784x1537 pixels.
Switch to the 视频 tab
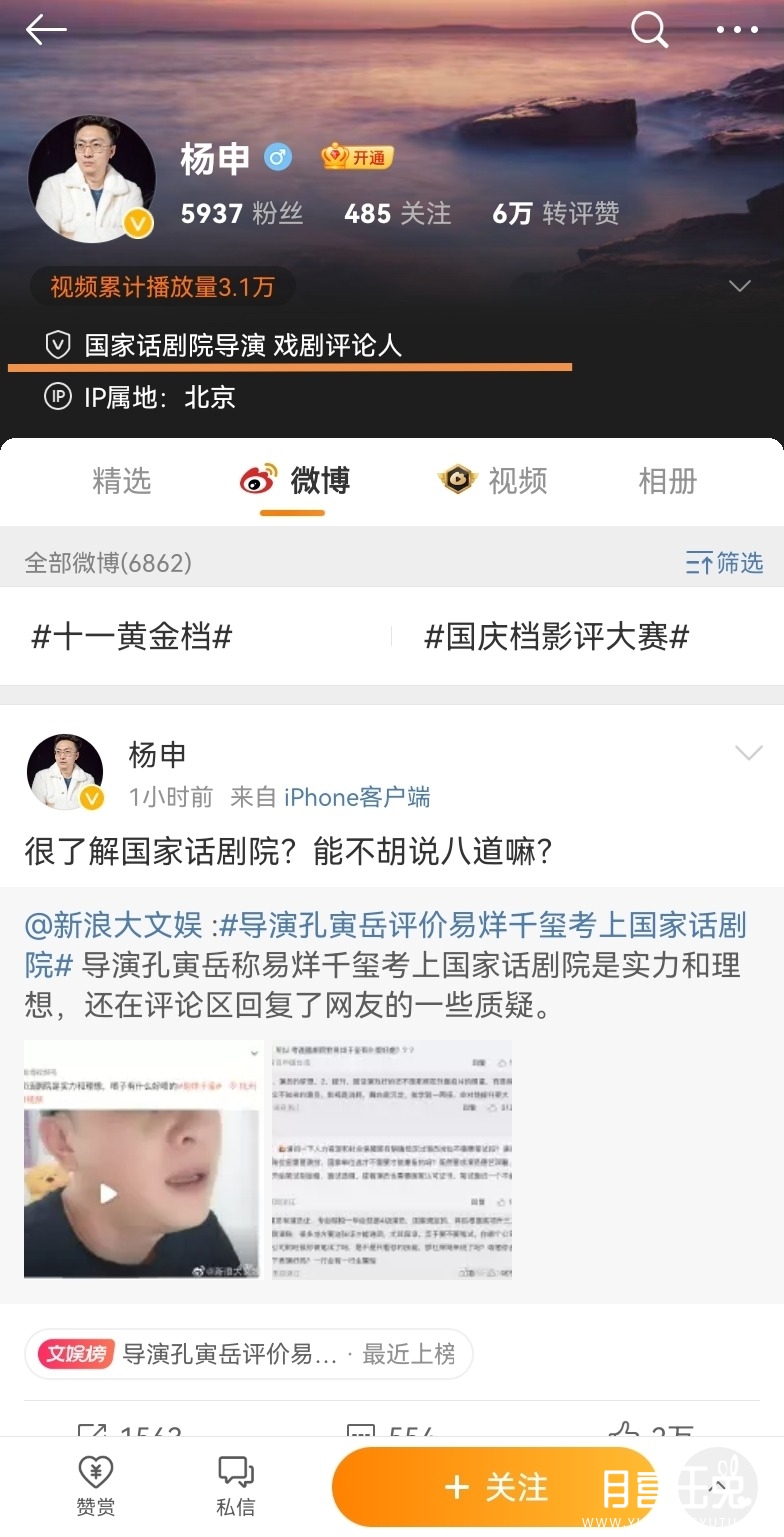pos(493,481)
